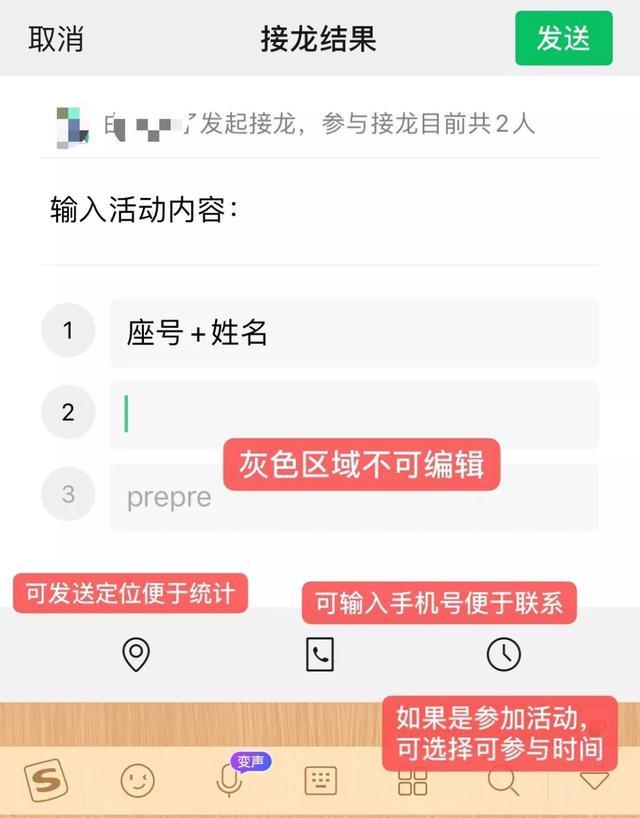The image size is (640, 818).
Task: Focus the 输入活动内容 field
Action: click(320, 211)
